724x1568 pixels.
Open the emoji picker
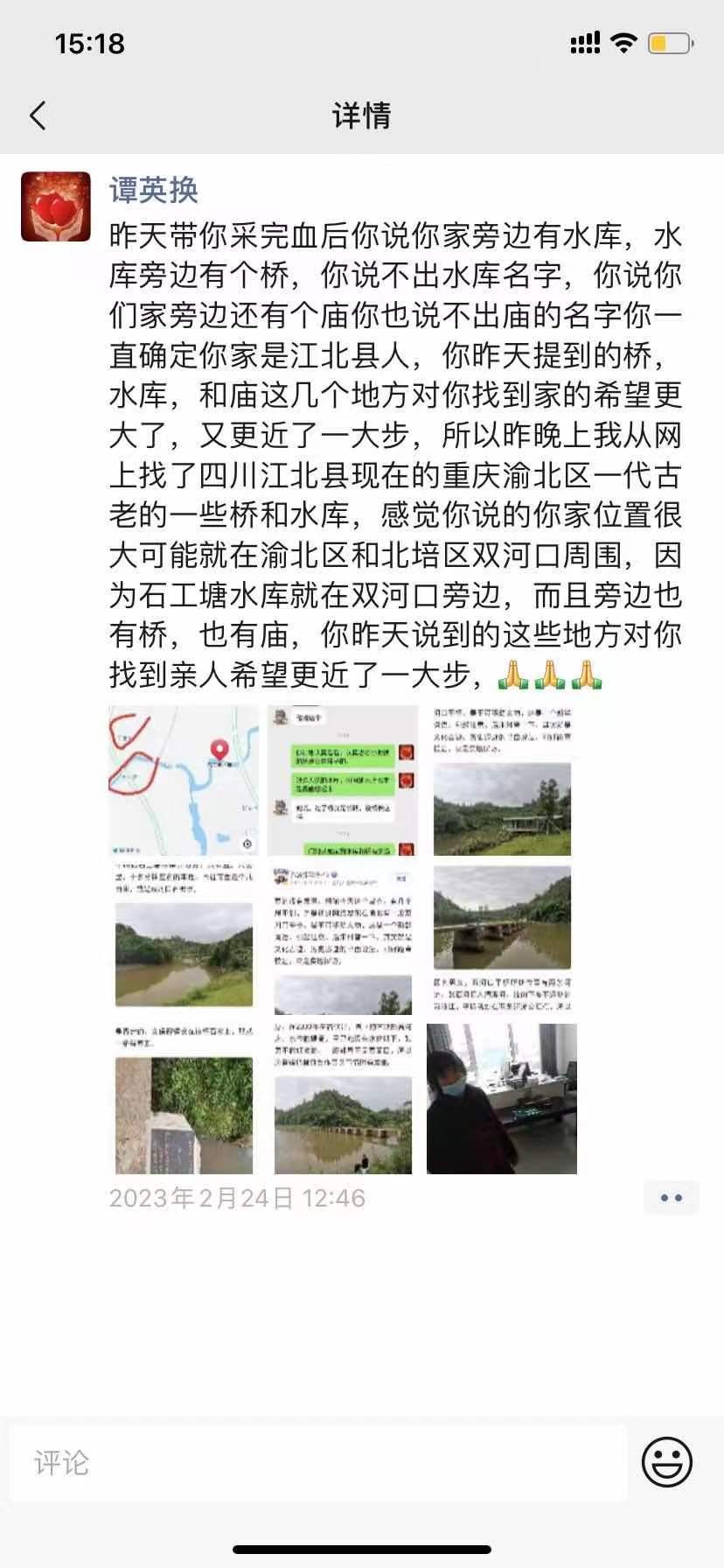click(x=667, y=1462)
